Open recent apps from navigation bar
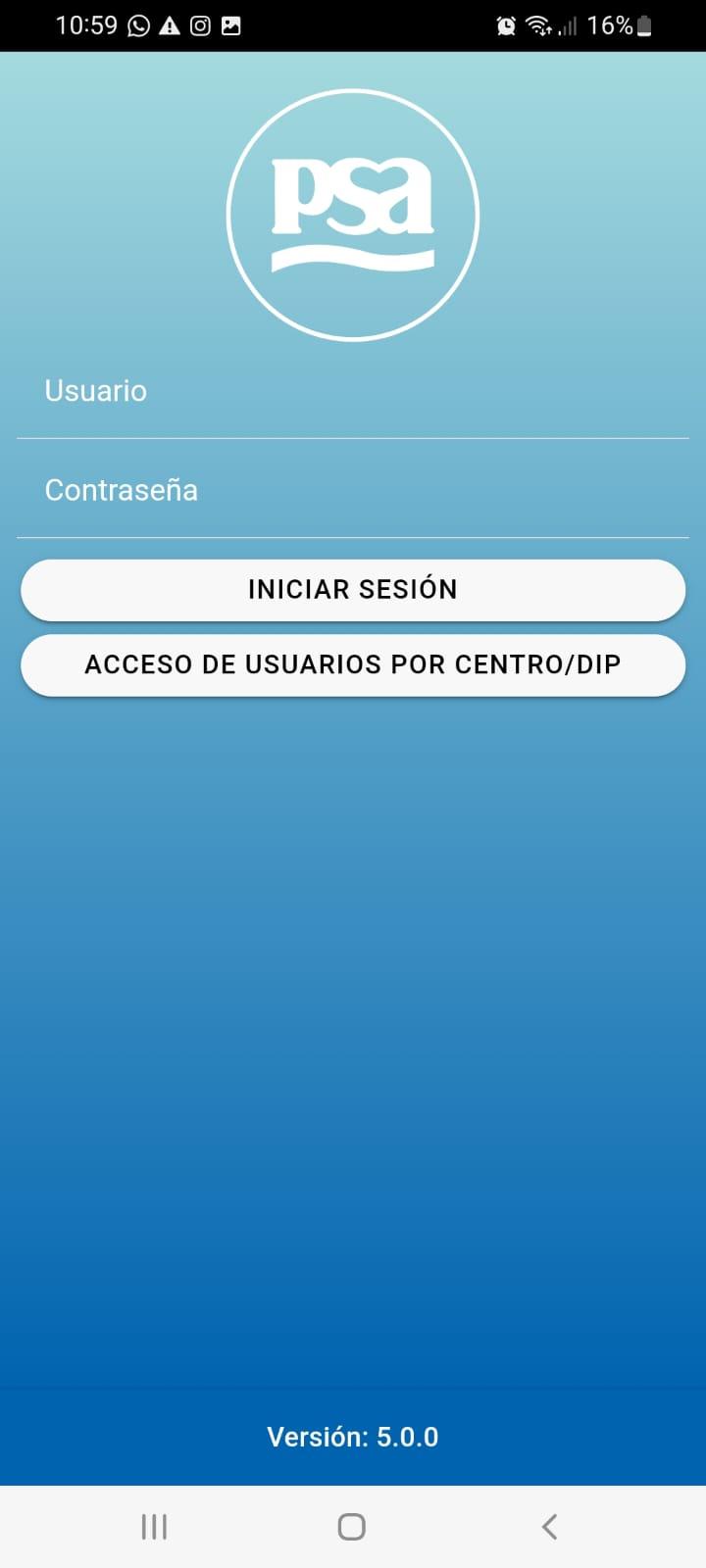 point(154,1526)
